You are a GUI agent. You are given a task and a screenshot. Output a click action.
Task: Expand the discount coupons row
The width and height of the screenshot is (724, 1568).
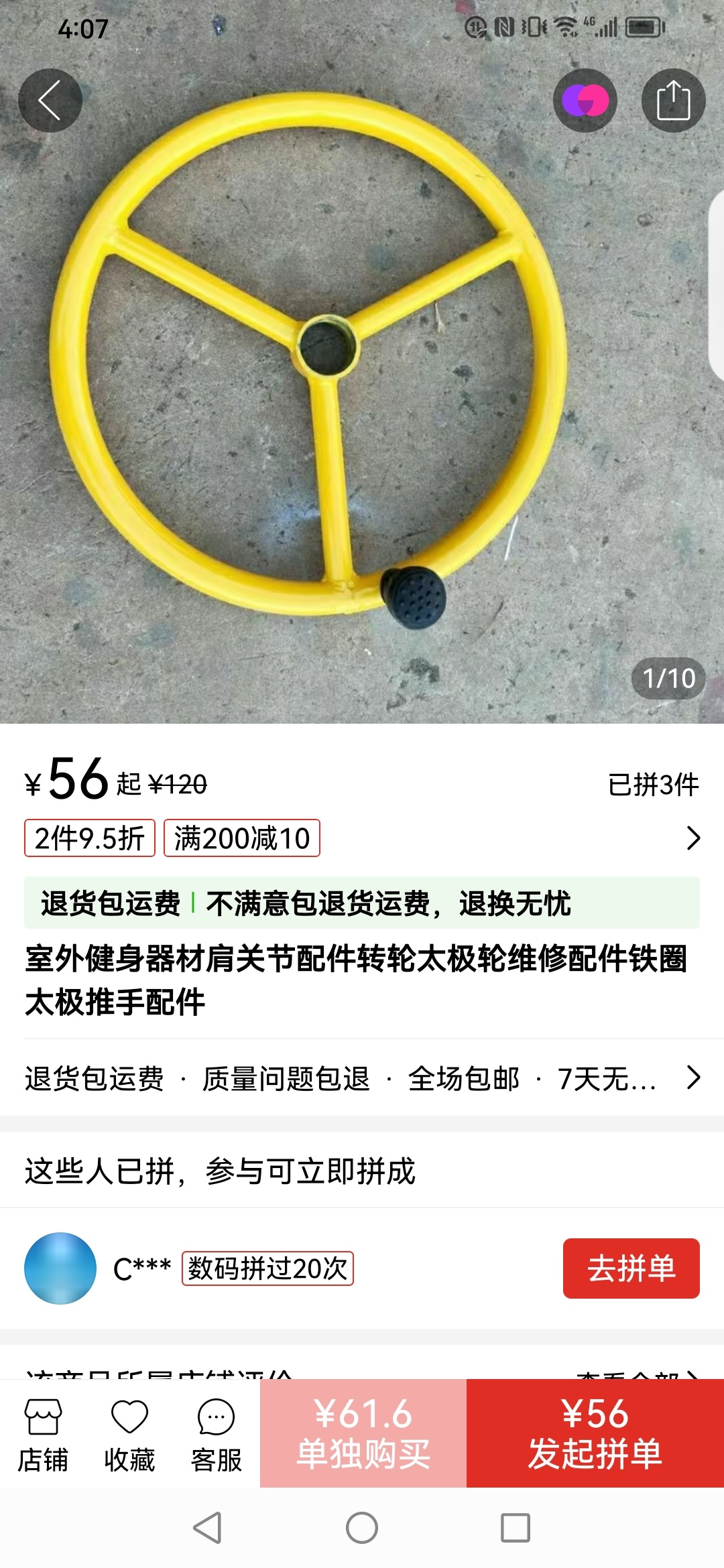coord(693,838)
